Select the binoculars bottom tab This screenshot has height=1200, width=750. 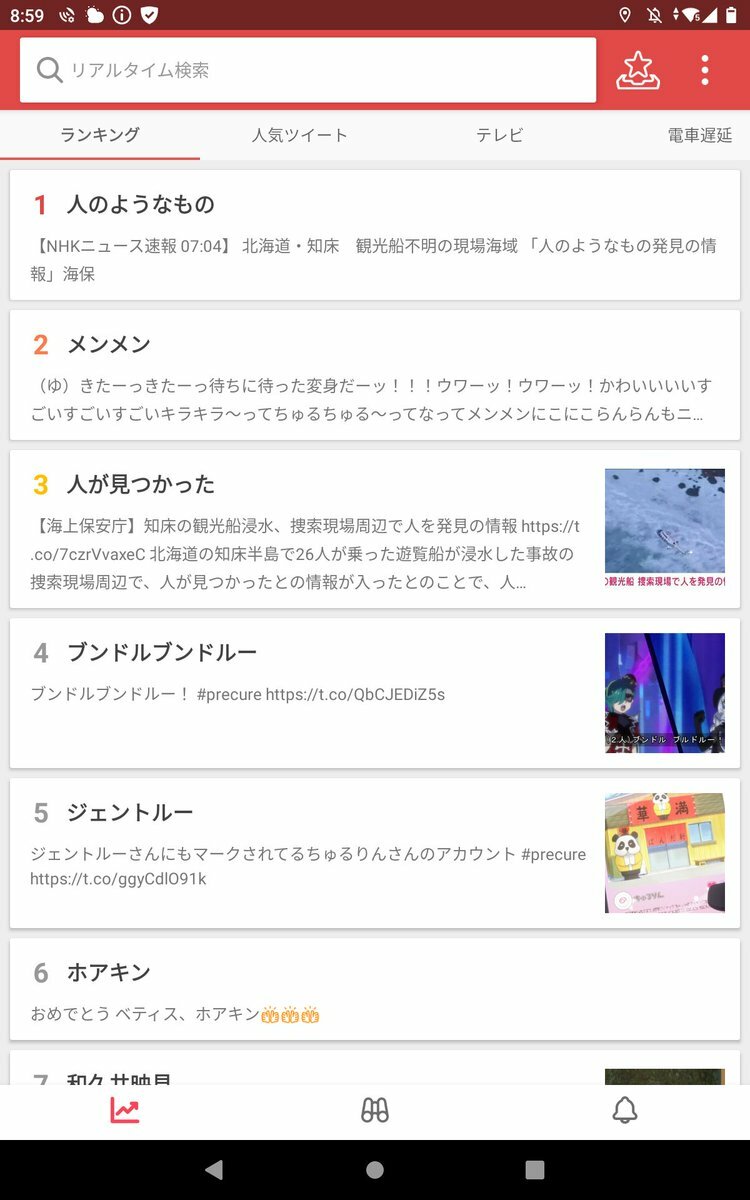pyautogui.click(x=375, y=1110)
